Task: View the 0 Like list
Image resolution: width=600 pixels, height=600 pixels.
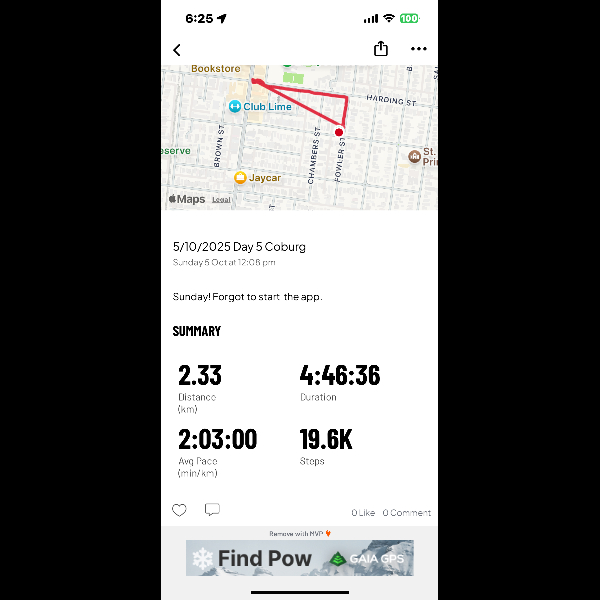Action: click(x=363, y=513)
